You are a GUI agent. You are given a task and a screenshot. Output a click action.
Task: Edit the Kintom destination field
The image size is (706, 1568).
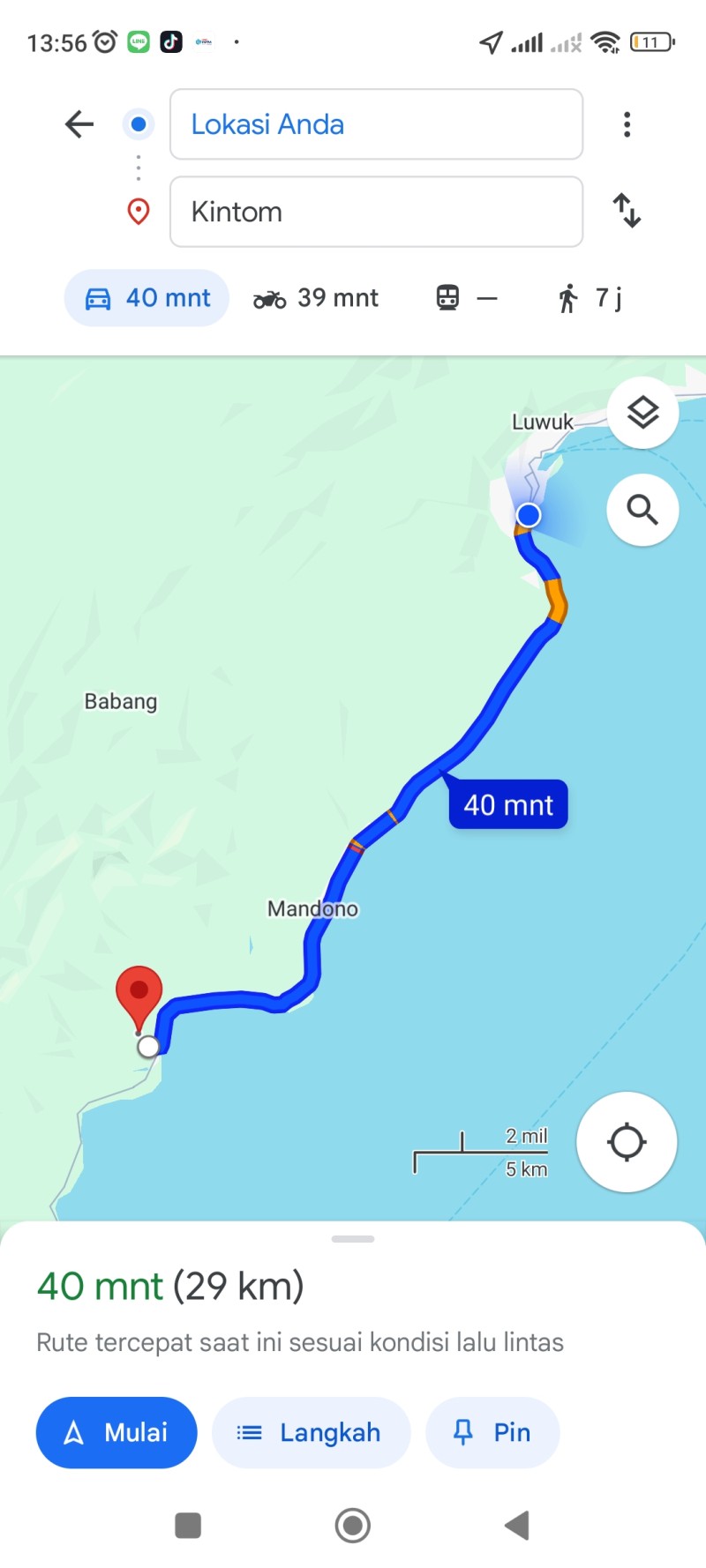pyautogui.click(x=376, y=212)
